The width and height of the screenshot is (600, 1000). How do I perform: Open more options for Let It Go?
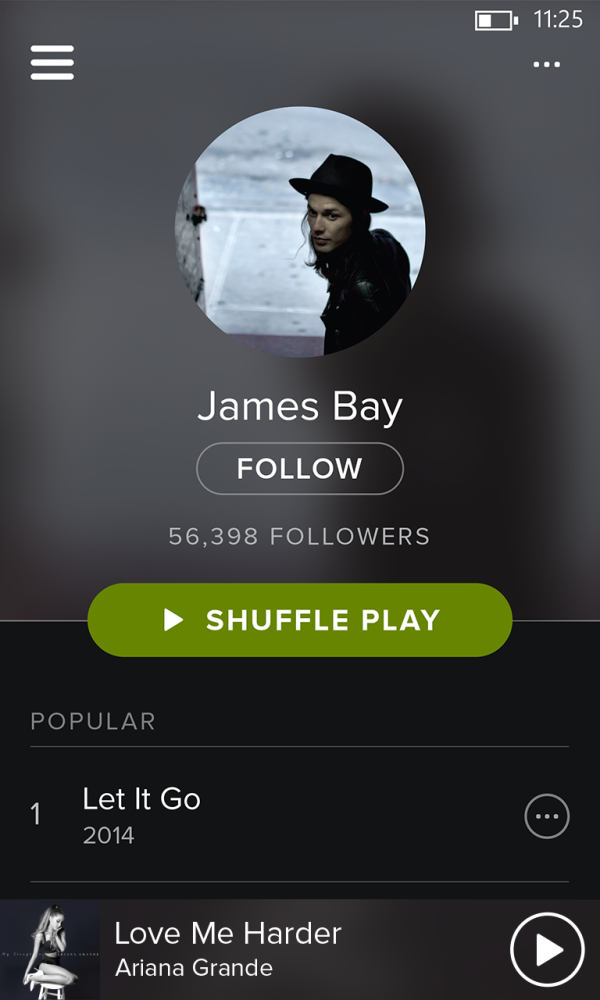(547, 816)
